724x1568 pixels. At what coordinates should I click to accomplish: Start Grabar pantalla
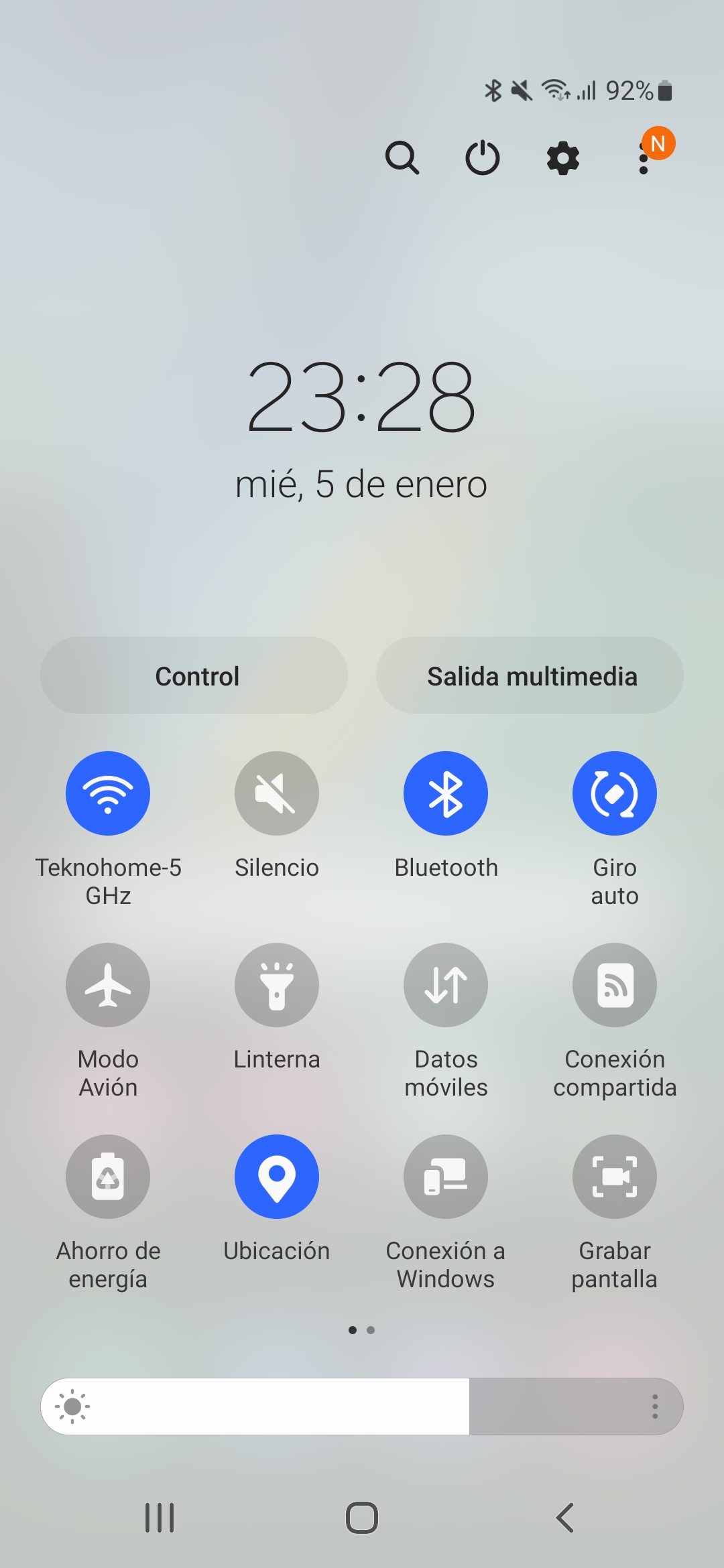pyautogui.click(x=615, y=1177)
